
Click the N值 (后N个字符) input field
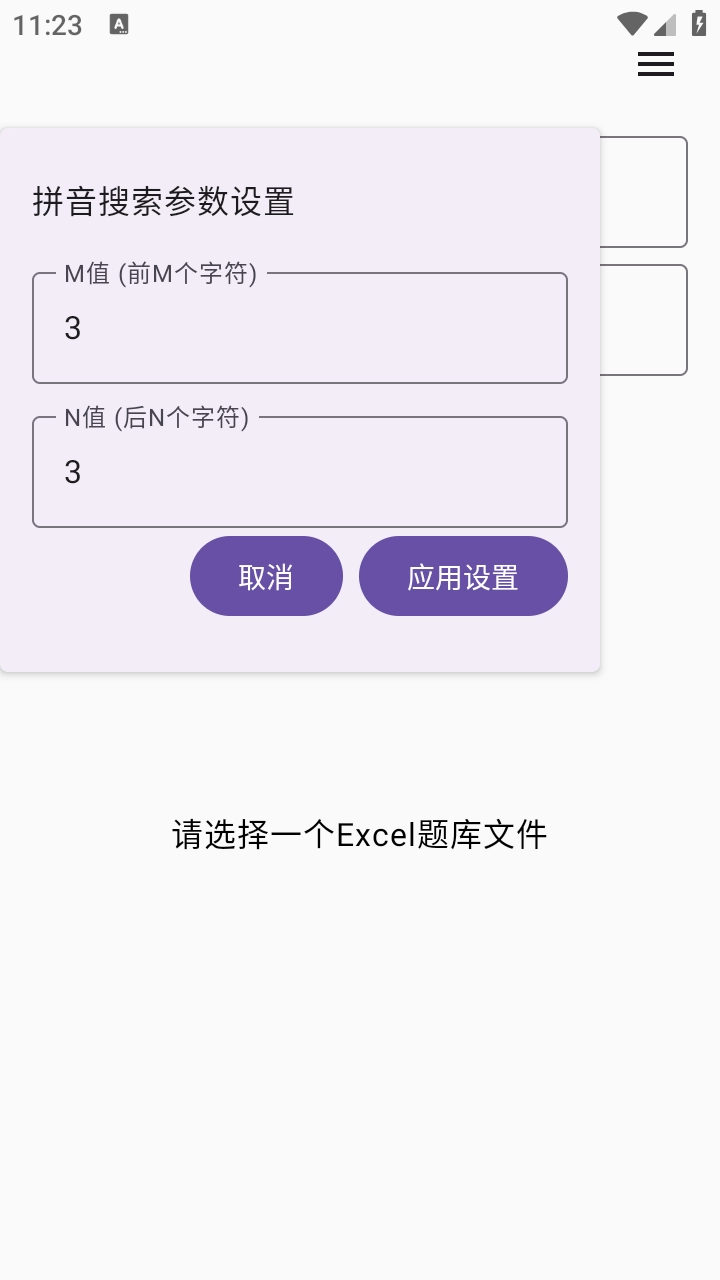(300, 472)
